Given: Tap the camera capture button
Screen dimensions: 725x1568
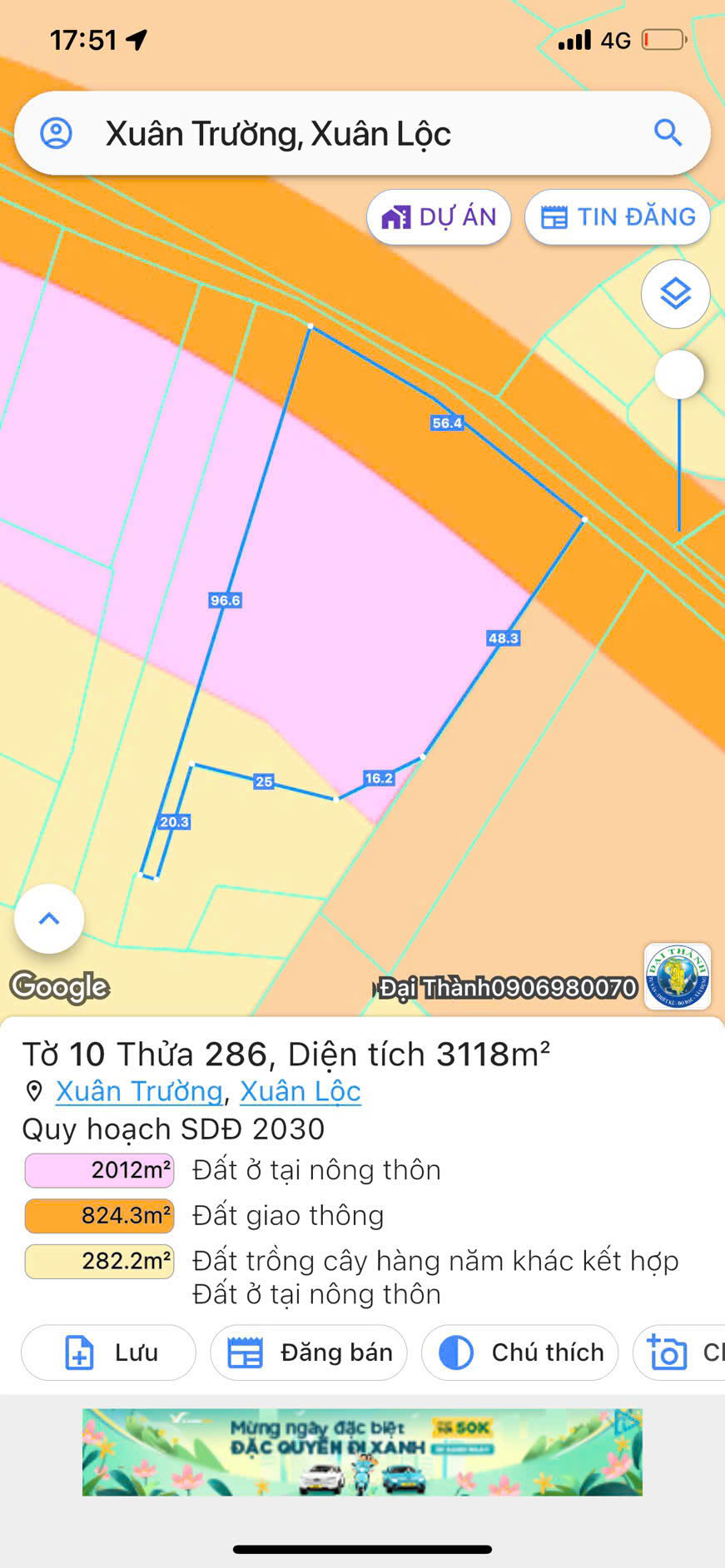Looking at the screenshot, I should 678,1352.
